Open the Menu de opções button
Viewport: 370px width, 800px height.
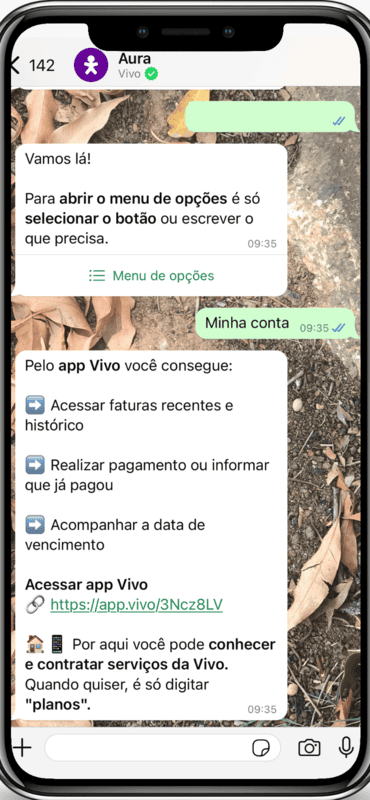(x=151, y=276)
